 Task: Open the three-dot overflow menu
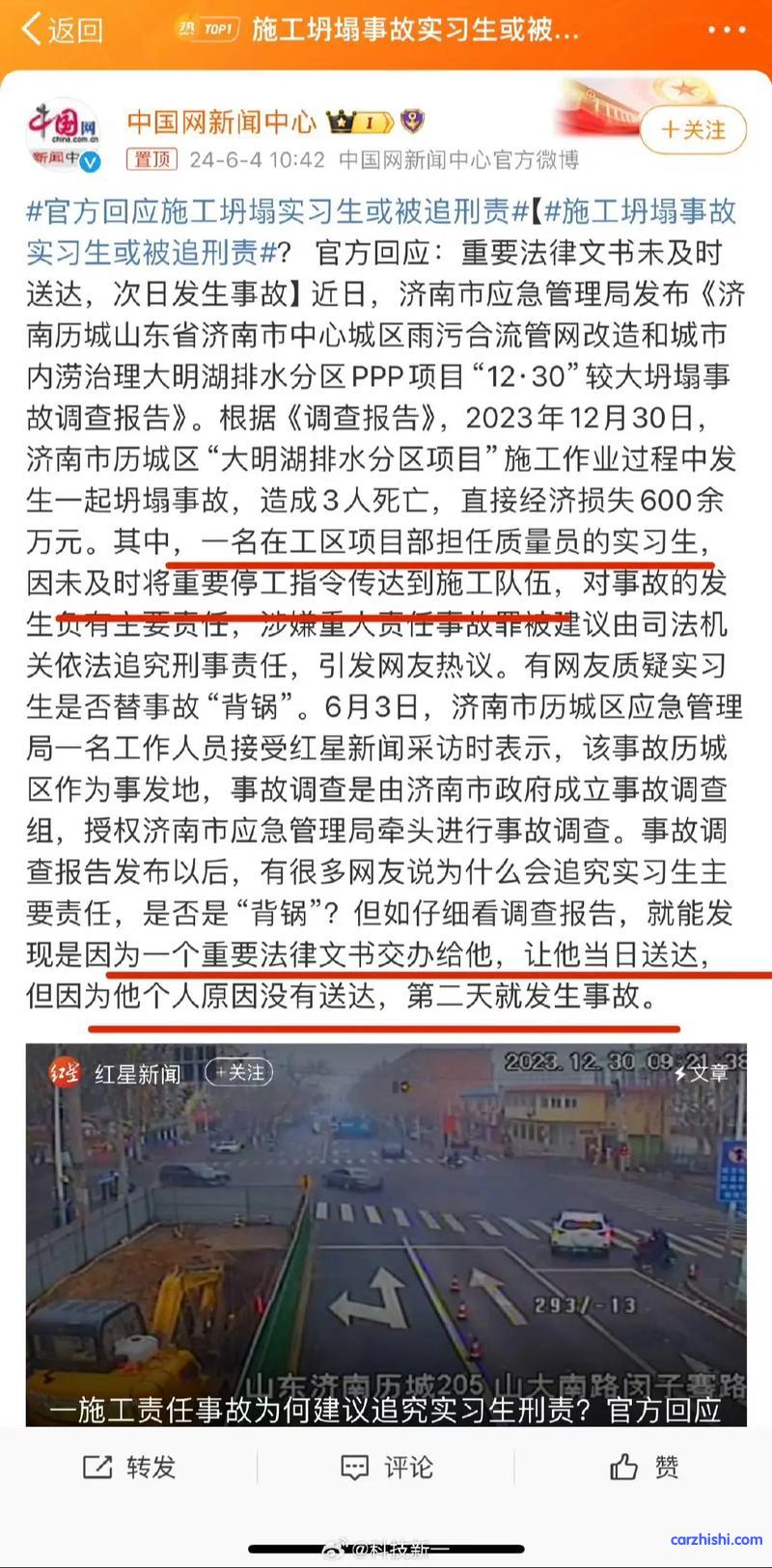click(x=726, y=30)
